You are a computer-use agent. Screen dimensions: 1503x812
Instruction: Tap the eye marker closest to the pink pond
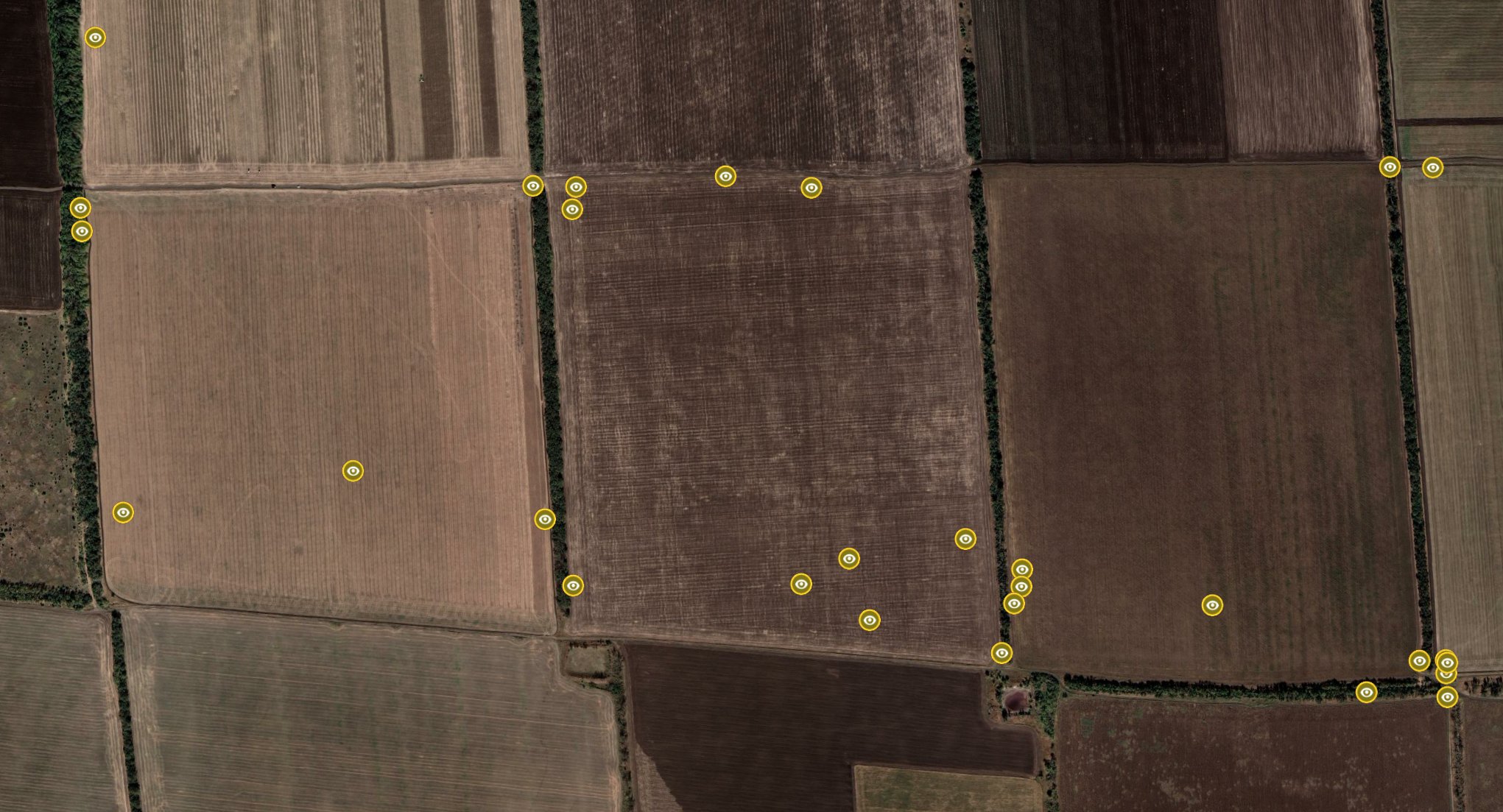(x=1002, y=653)
